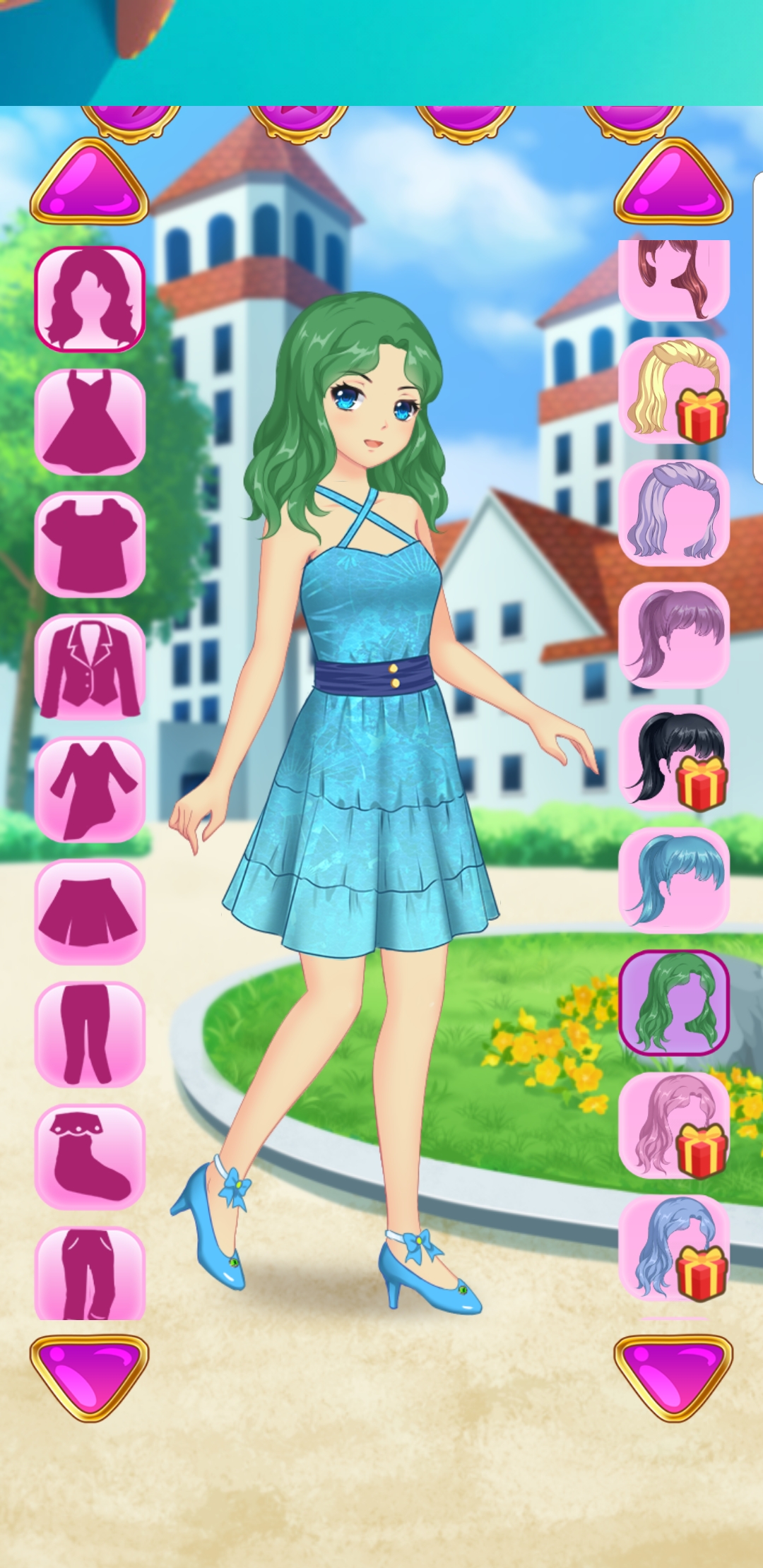The height and width of the screenshot is (1568, 763).
Task: Choose the brown side-swept hairstyle
Action: point(674,280)
